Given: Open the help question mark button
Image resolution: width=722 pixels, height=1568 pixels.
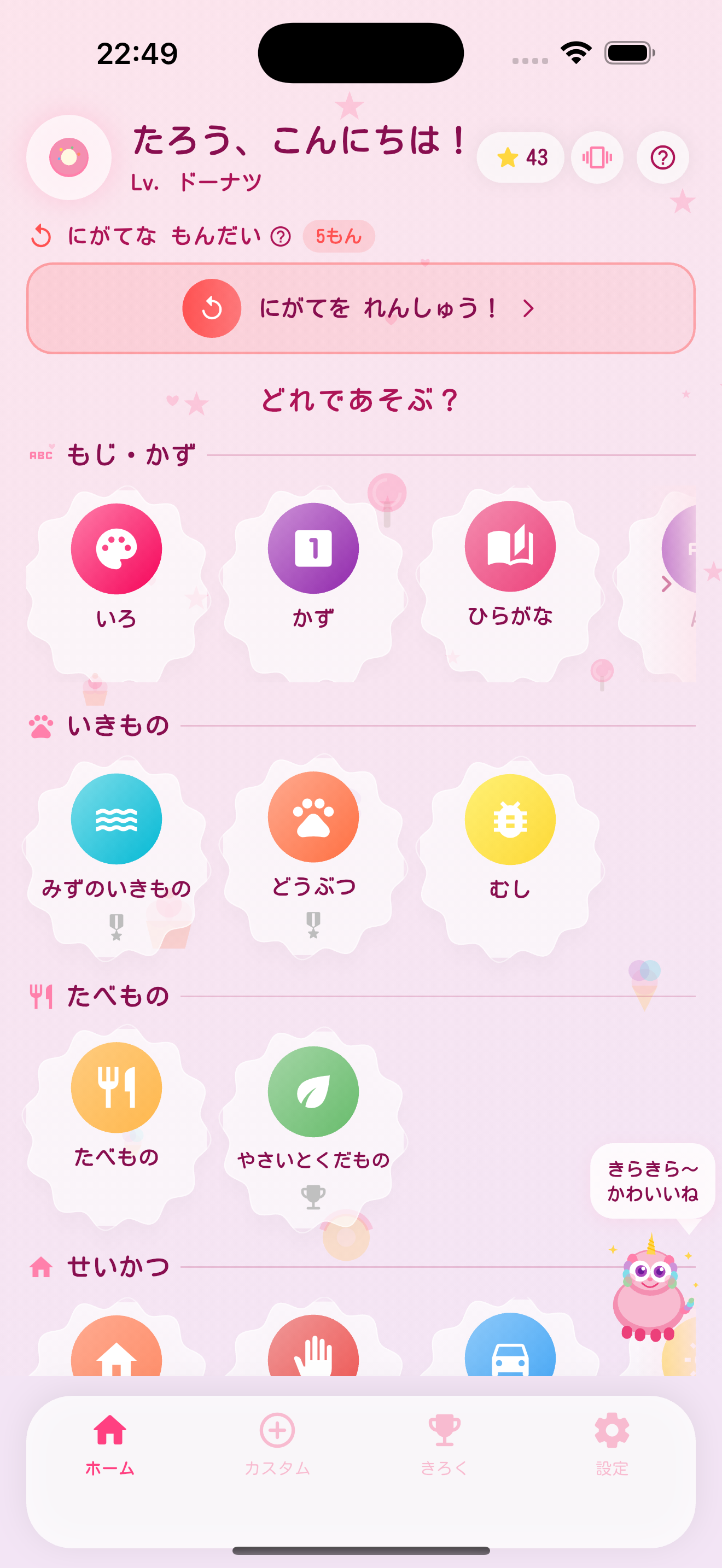Looking at the screenshot, I should pos(662,157).
